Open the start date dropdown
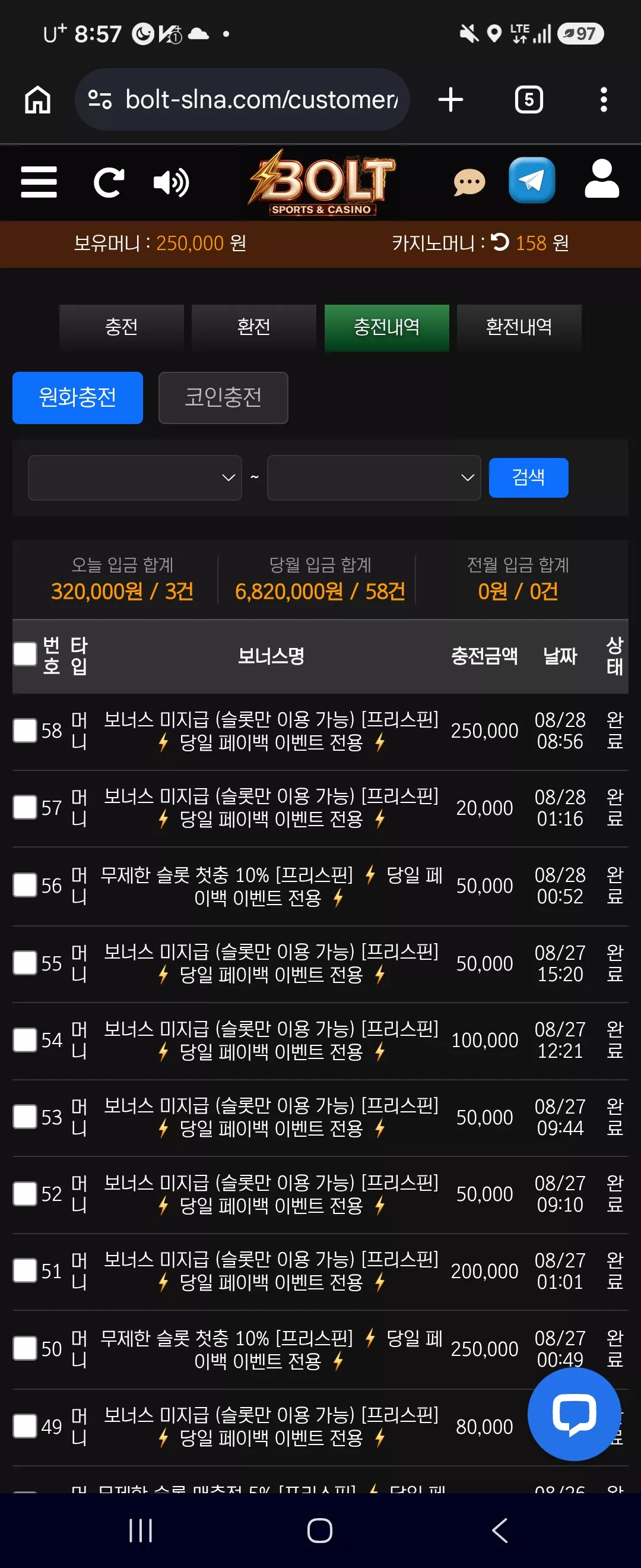Viewport: 641px width, 1568px height. tap(135, 478)
